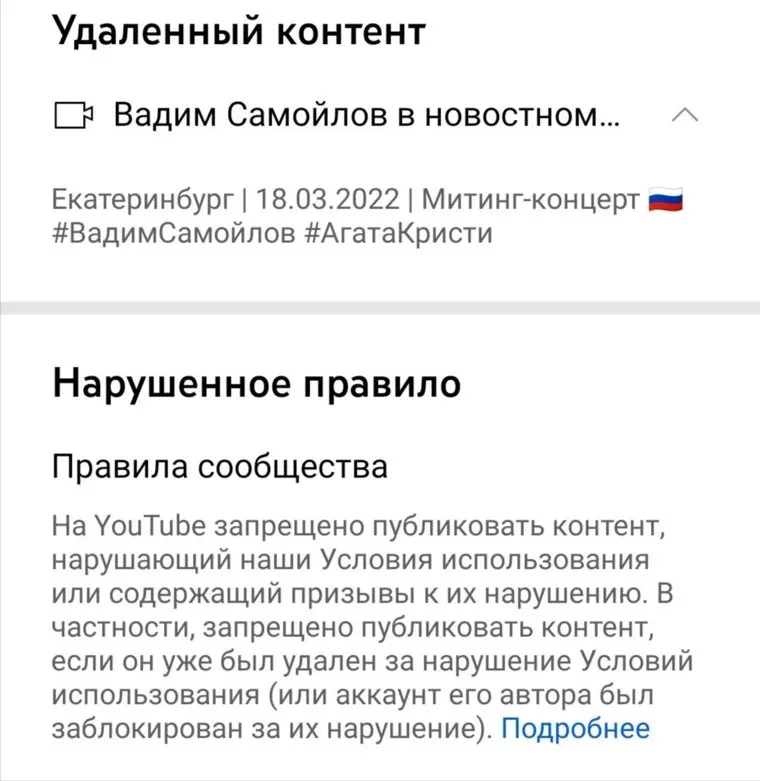This screenshot has width=760, height=781.
Task: Collapse the Вадим Самойлов removed video details
Action: point(684,117)
